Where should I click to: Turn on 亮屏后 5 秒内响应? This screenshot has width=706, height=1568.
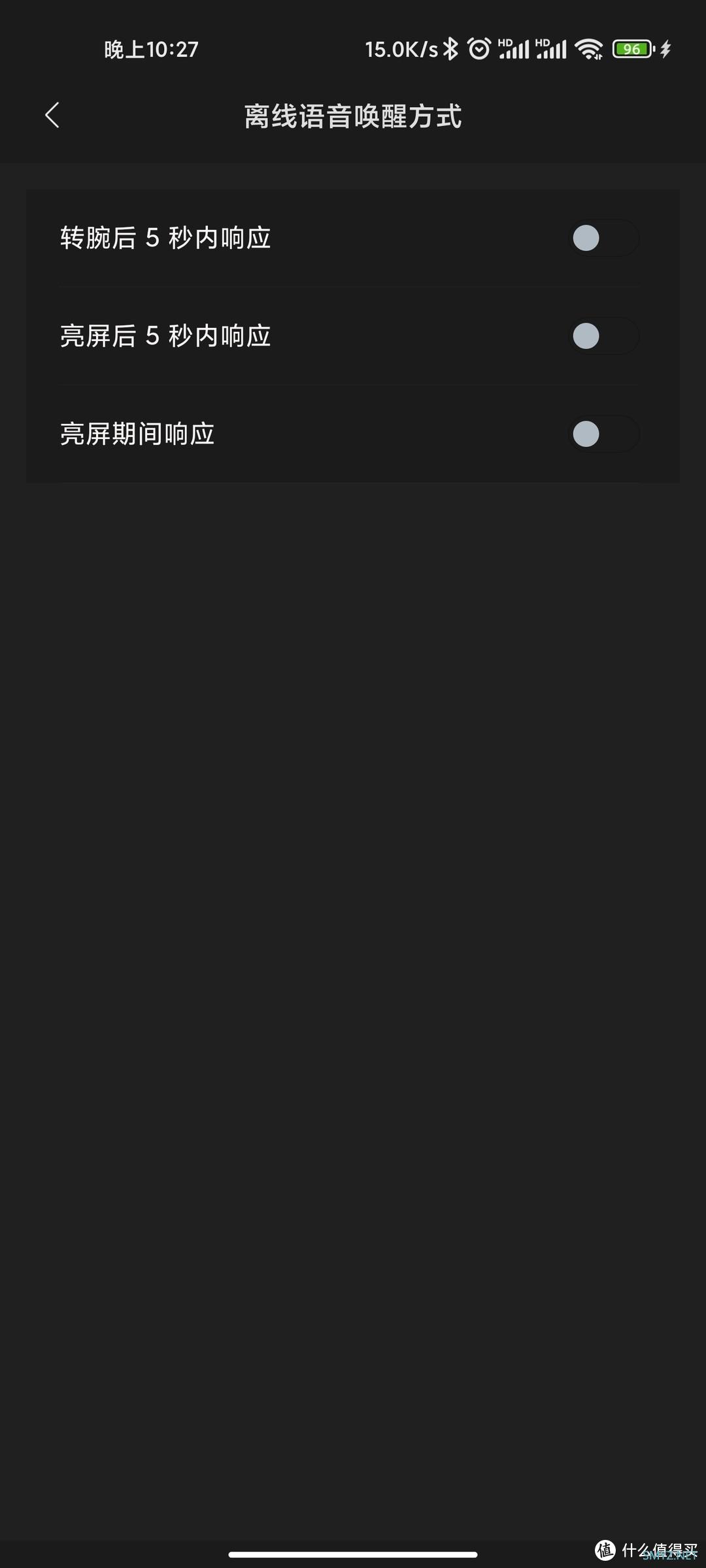click(603, 336)
